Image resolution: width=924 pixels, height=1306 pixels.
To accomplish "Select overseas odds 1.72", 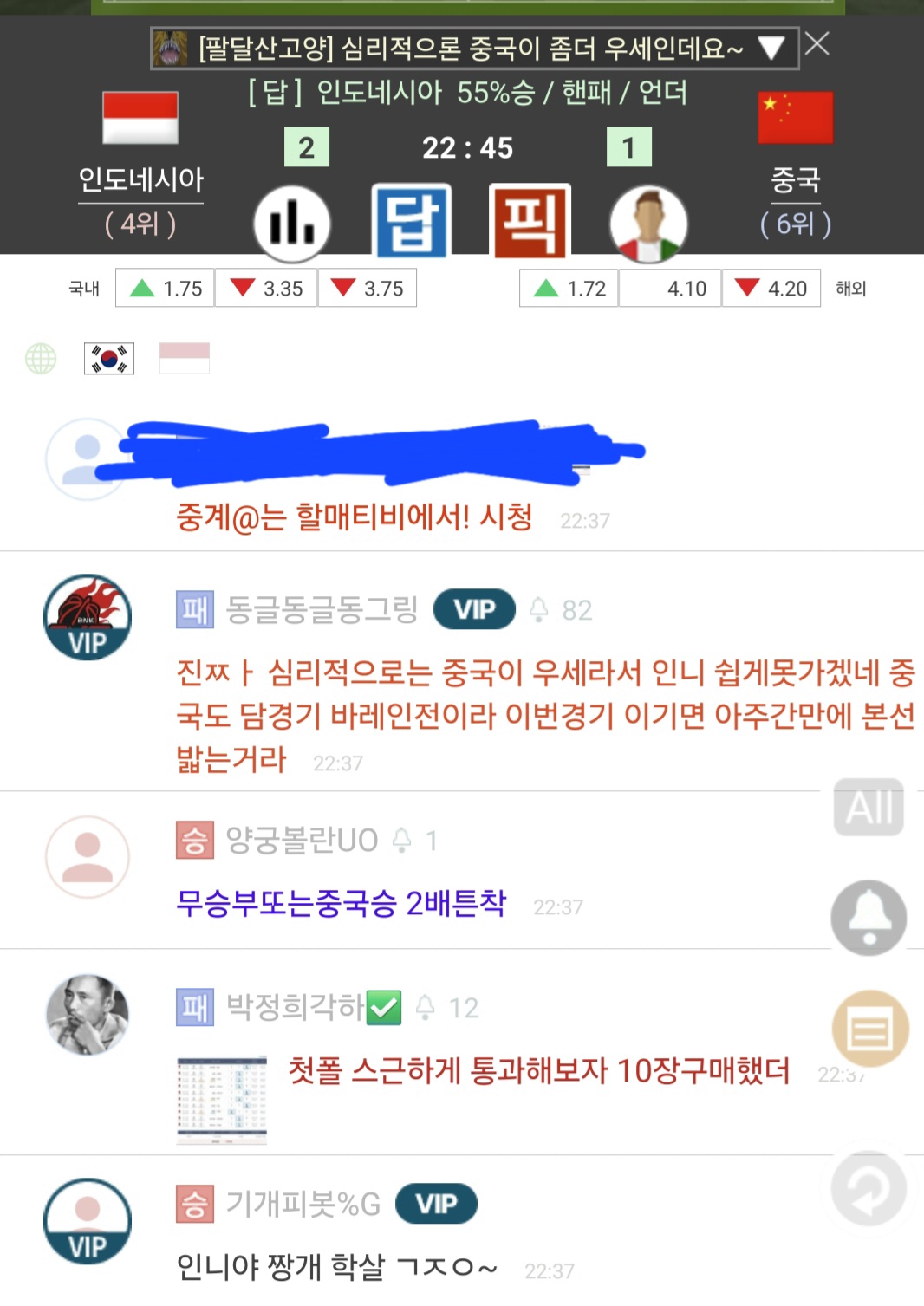I will (569, 289).
